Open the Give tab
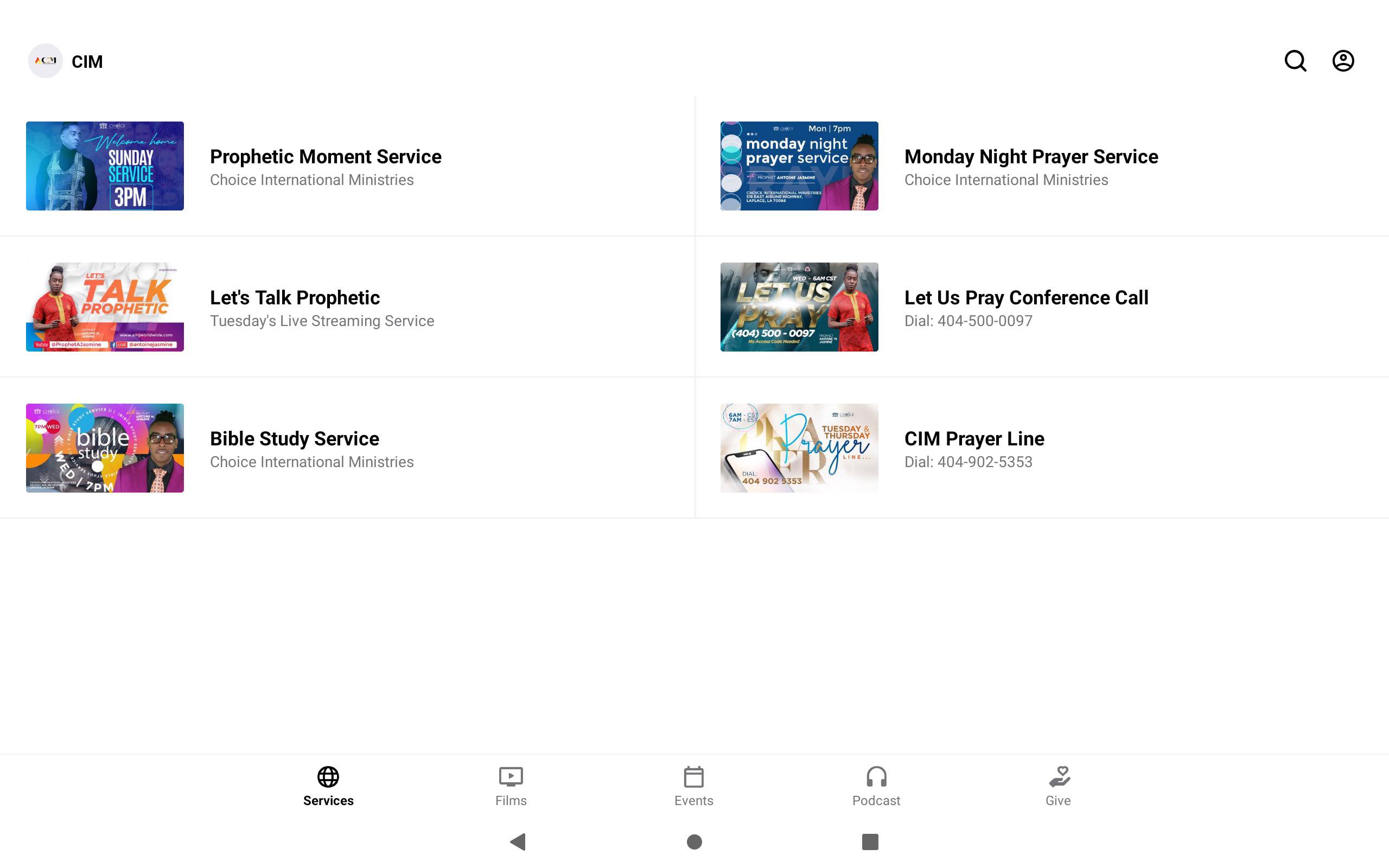Screen dimensions: 1389x868 1058,786
